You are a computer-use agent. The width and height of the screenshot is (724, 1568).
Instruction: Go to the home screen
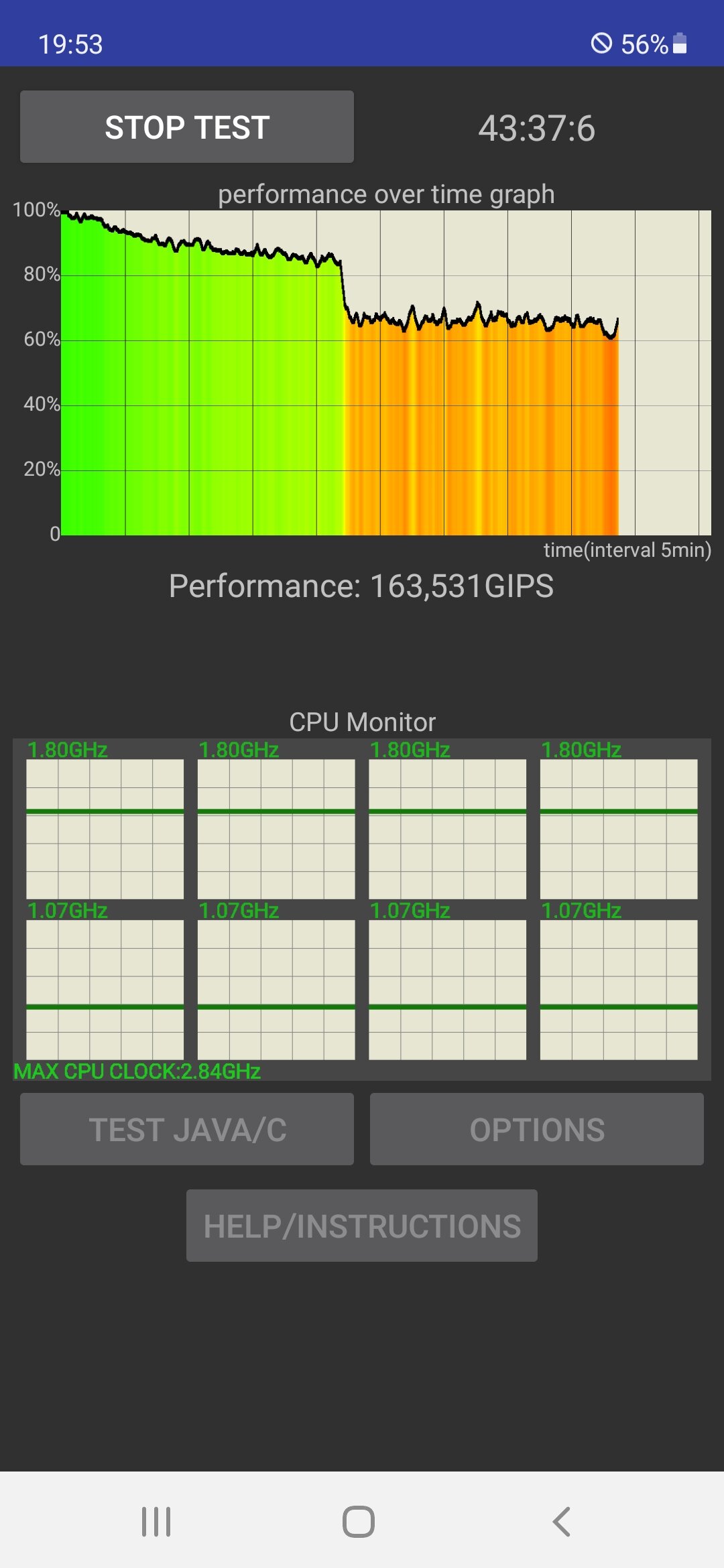359,1521
